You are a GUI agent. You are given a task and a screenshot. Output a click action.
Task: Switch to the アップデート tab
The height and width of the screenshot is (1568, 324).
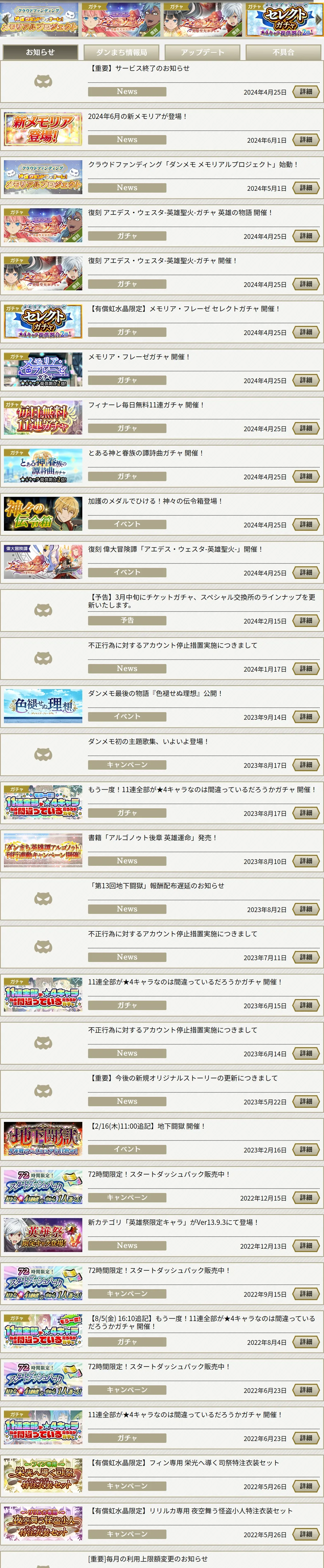(202, 52)
